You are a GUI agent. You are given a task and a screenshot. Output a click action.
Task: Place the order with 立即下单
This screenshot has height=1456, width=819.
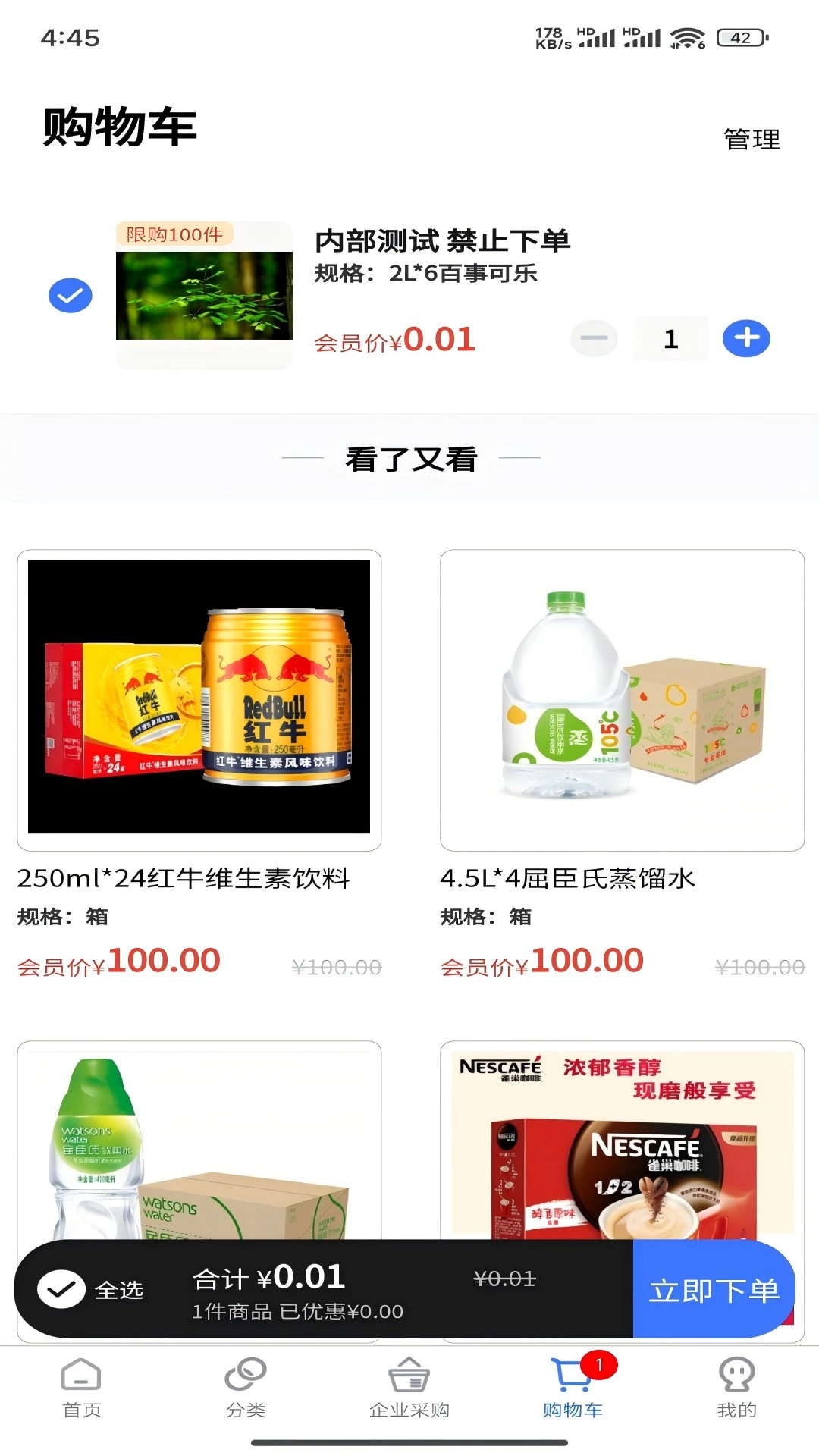(x=714, y=1289)
